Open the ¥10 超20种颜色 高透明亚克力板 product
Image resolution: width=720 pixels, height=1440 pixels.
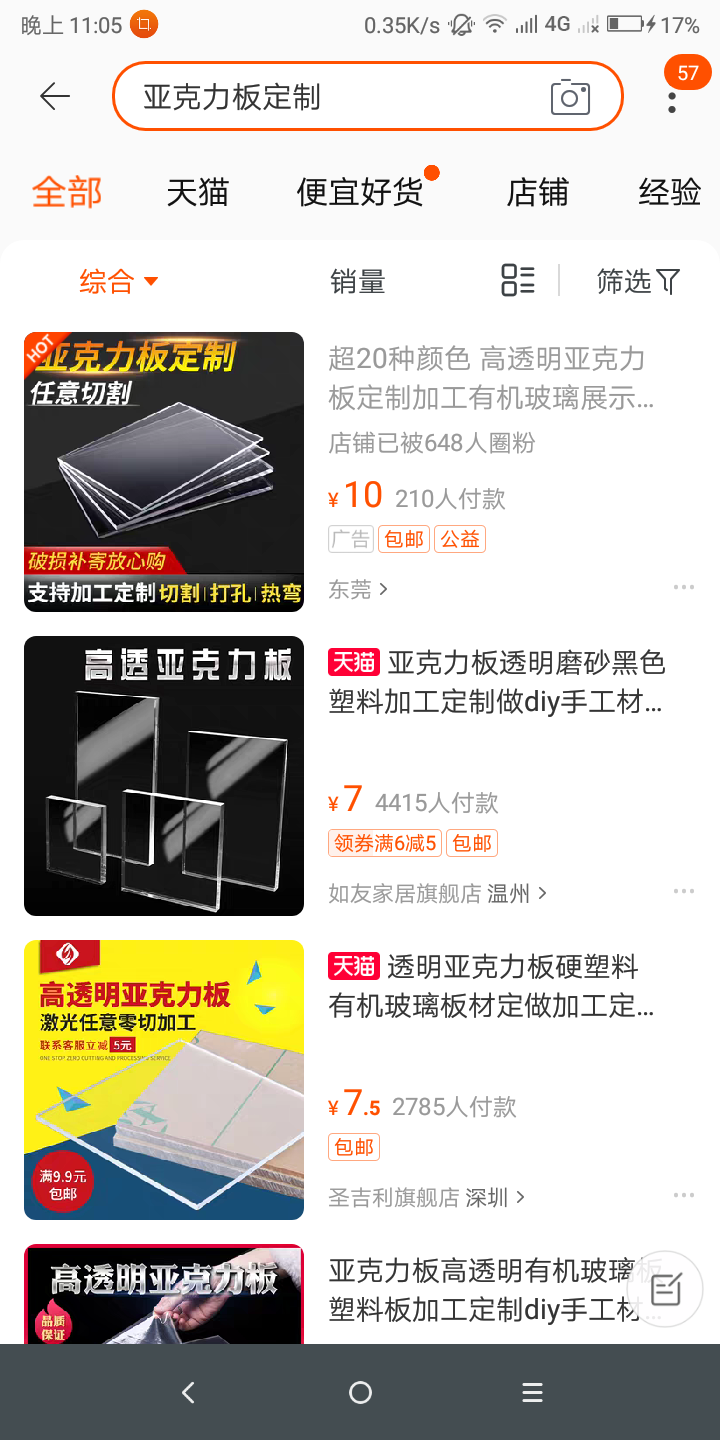(x=490, y=378)
